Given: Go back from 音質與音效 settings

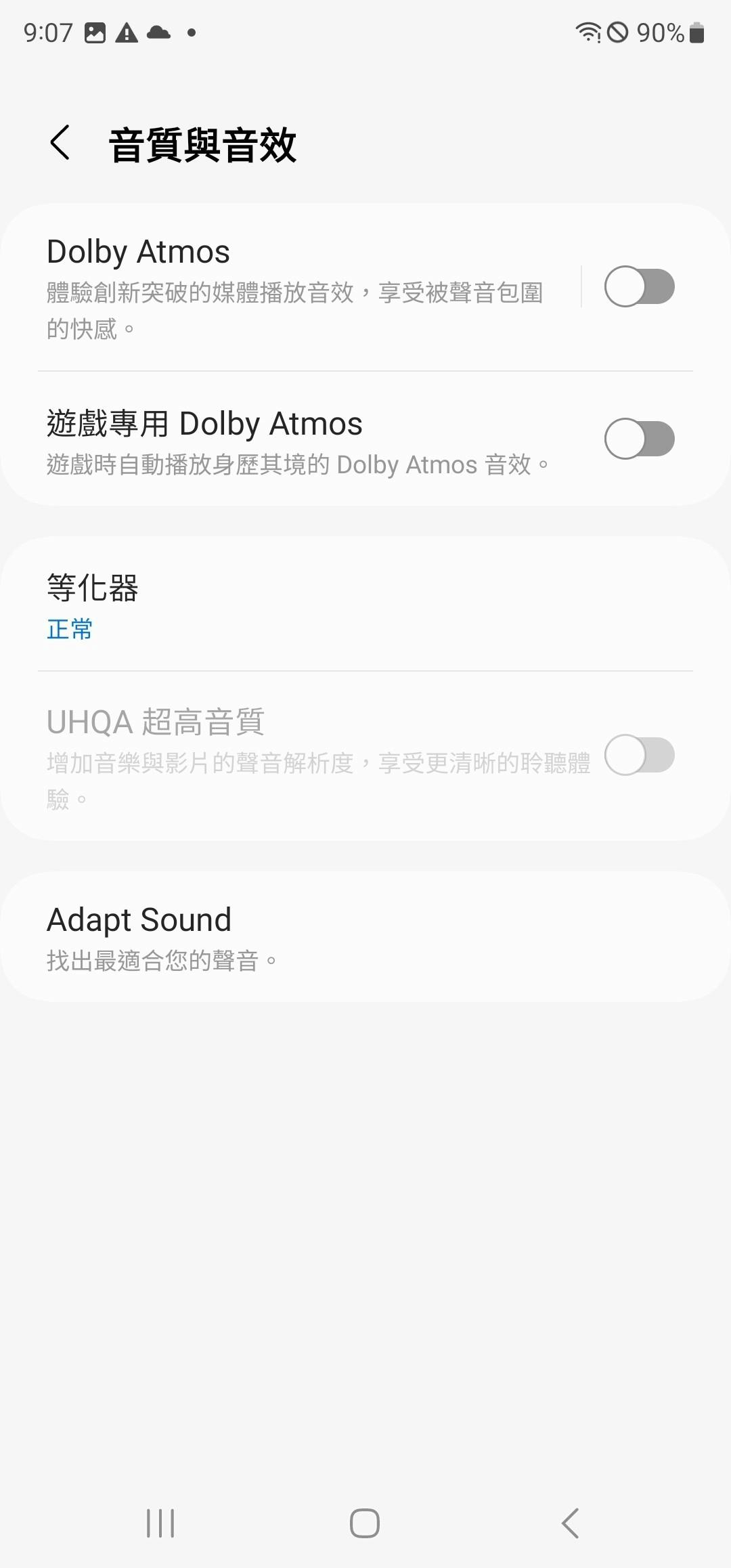Looking at the screenshot, I should point(60,143).
